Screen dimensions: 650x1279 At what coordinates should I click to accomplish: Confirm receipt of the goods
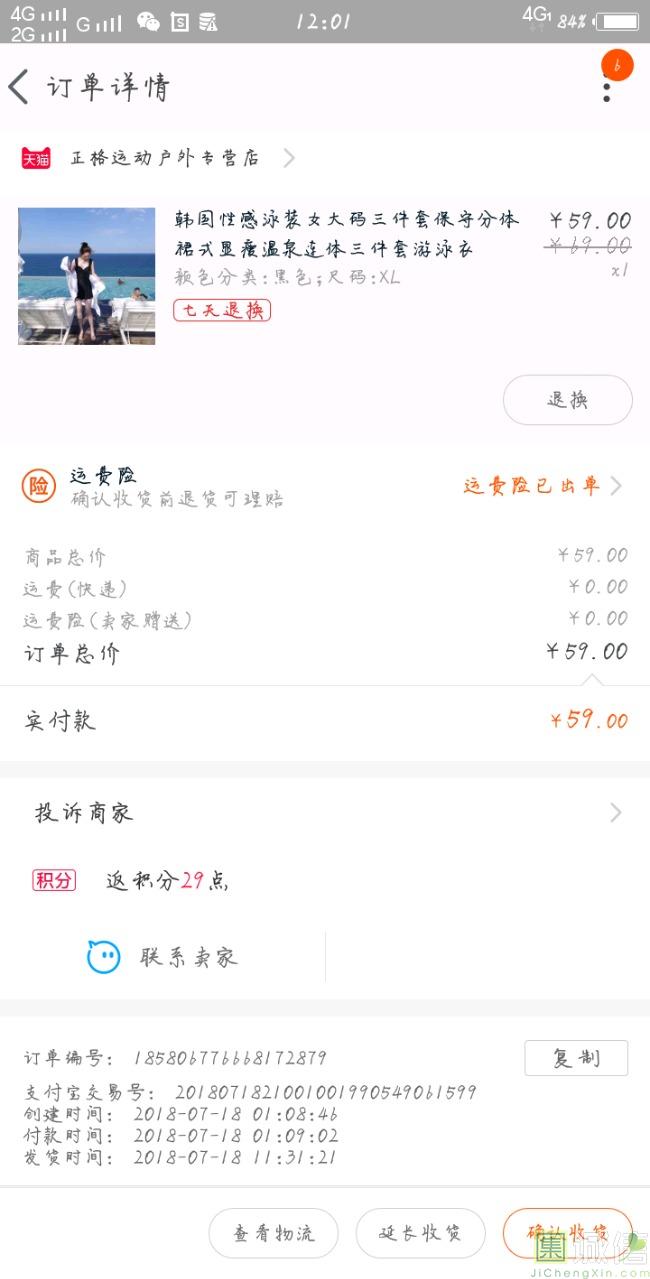click(567, 1233)
